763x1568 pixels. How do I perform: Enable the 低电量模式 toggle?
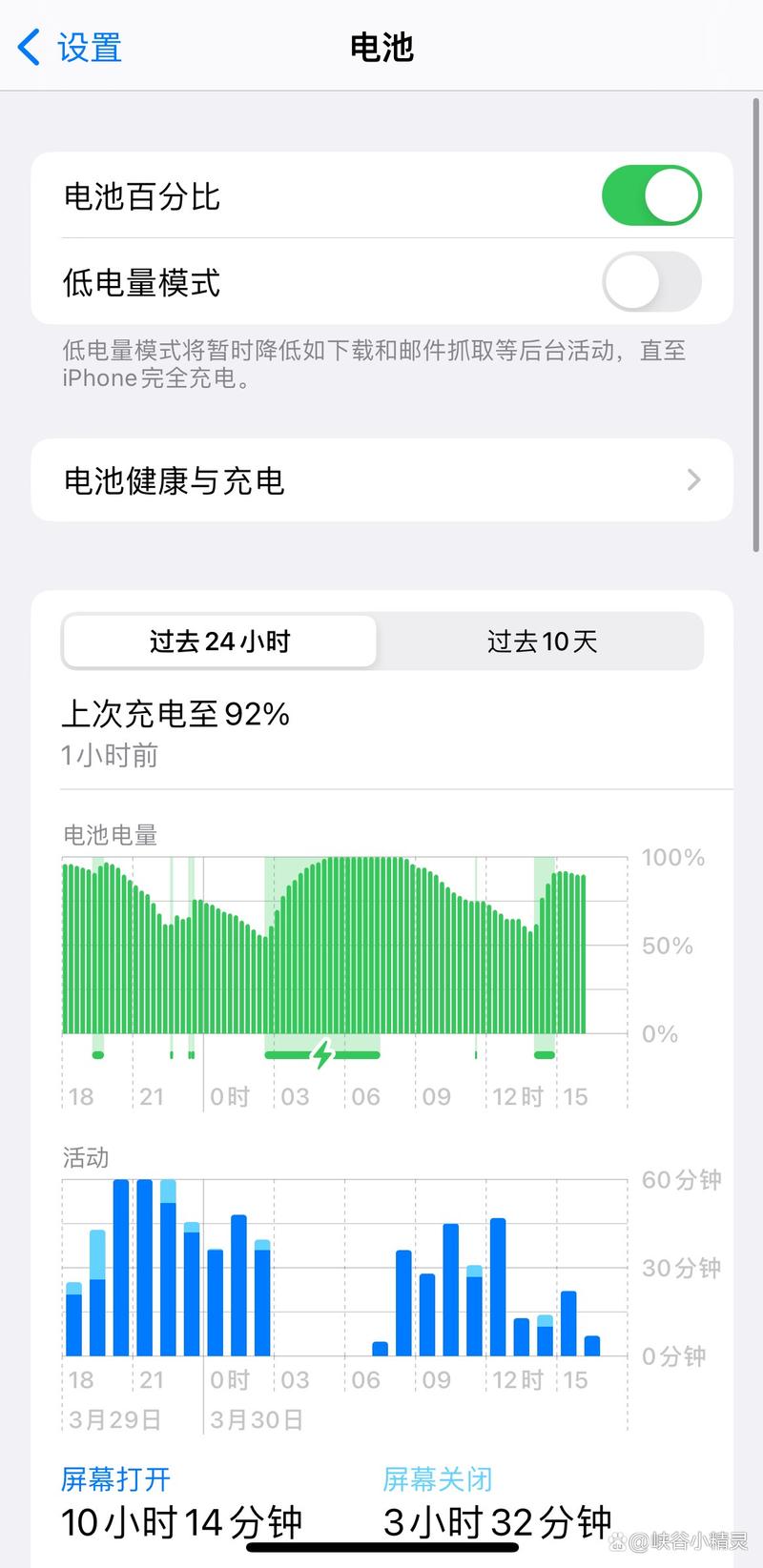[x=652, y=282]
